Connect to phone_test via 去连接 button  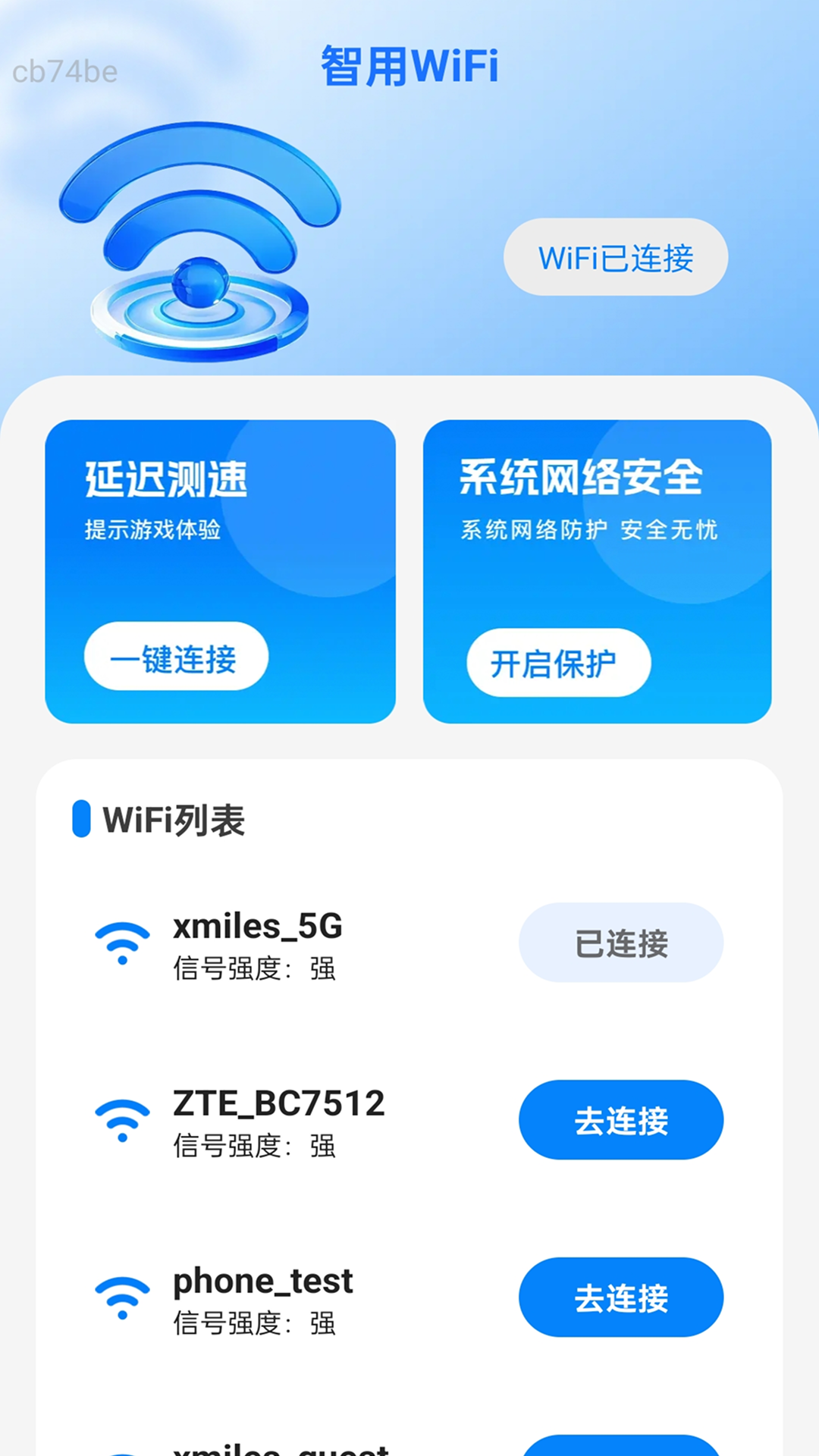coord(621,1298)
